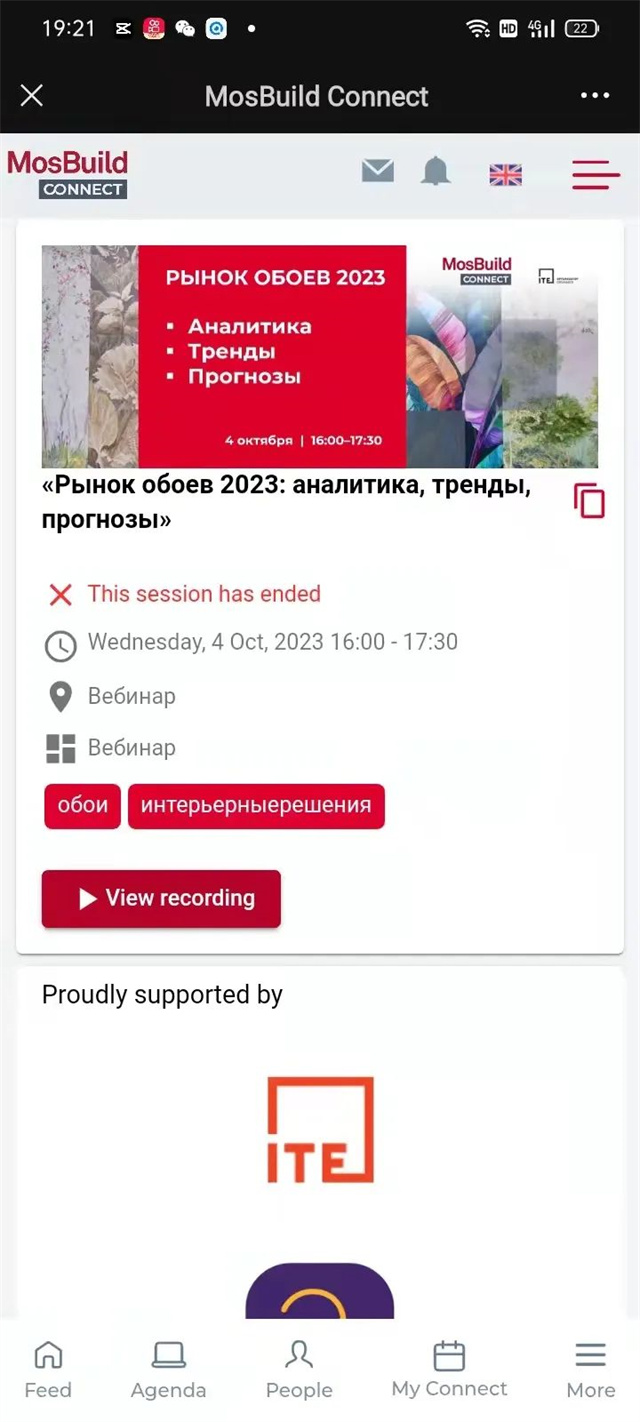Tap View recording button
This screenshot has width=640, height=1422.
161,898
